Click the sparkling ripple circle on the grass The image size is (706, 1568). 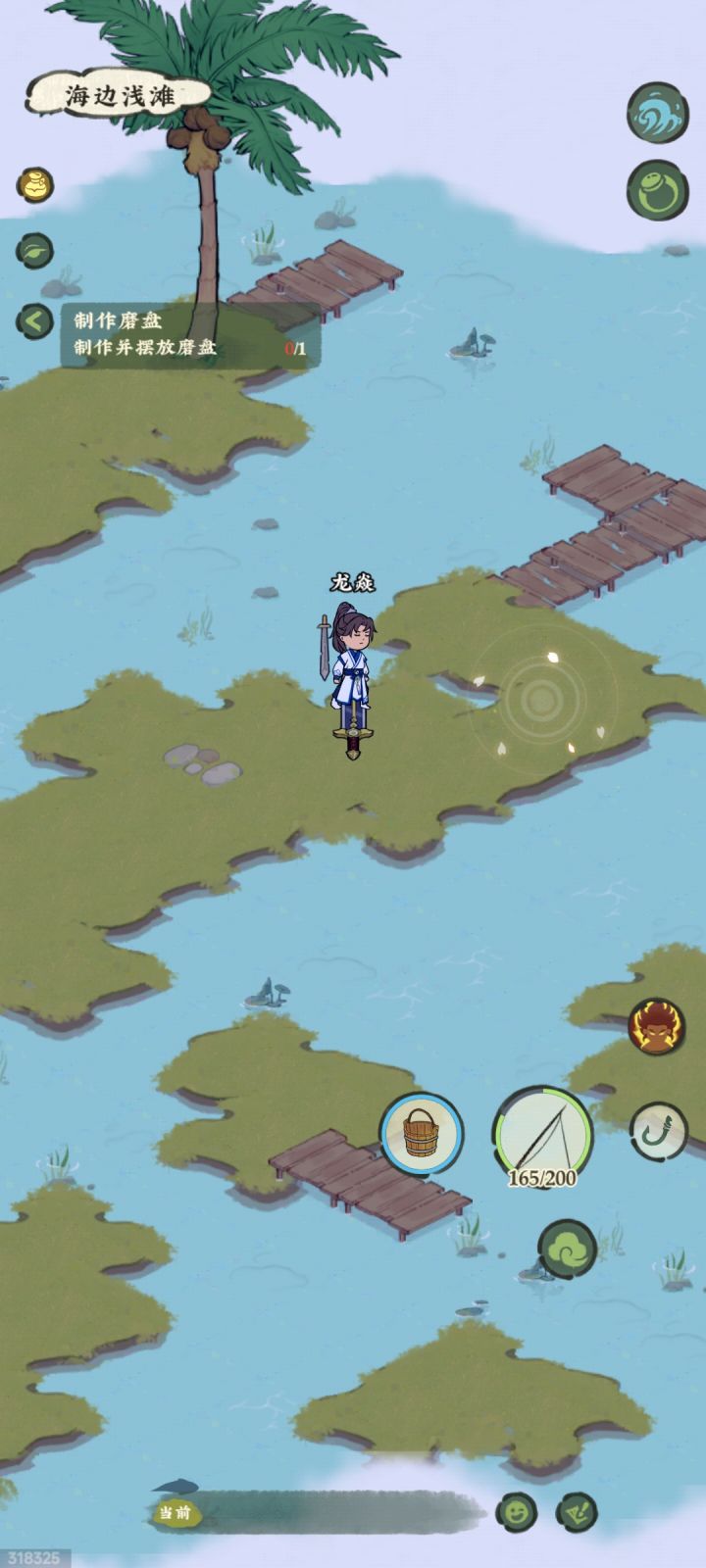(x=540, y=698)
